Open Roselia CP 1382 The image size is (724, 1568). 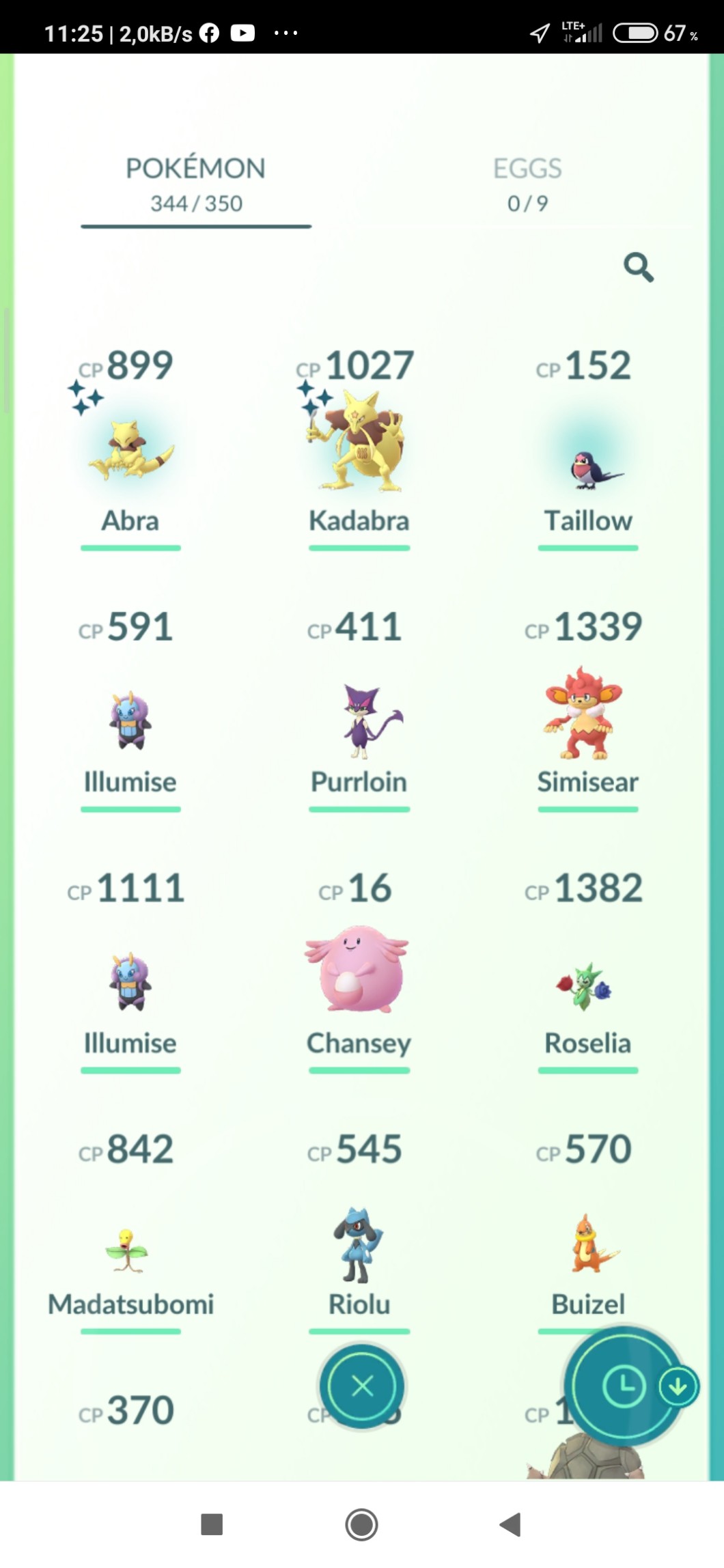pos(588,987)
